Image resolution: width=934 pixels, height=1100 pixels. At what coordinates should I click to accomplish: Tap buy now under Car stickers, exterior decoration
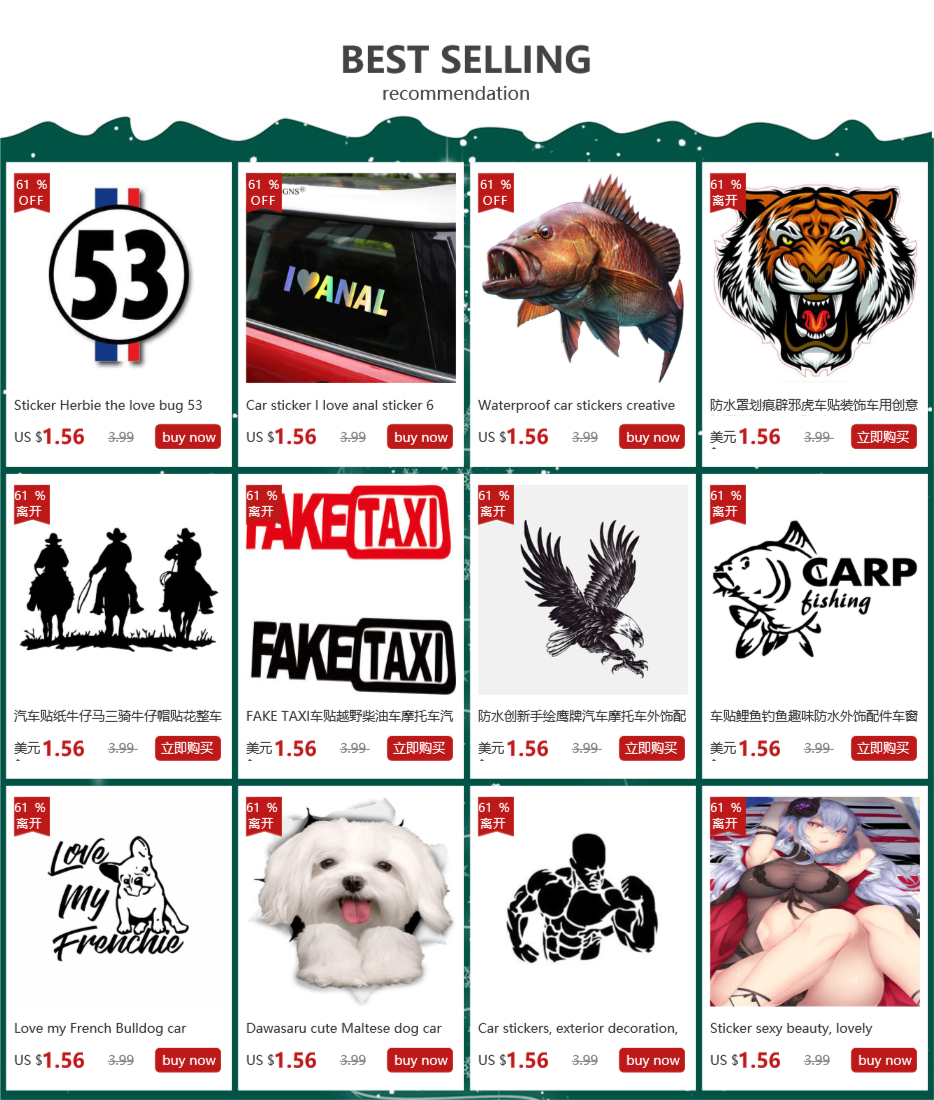coord(652,1060)
